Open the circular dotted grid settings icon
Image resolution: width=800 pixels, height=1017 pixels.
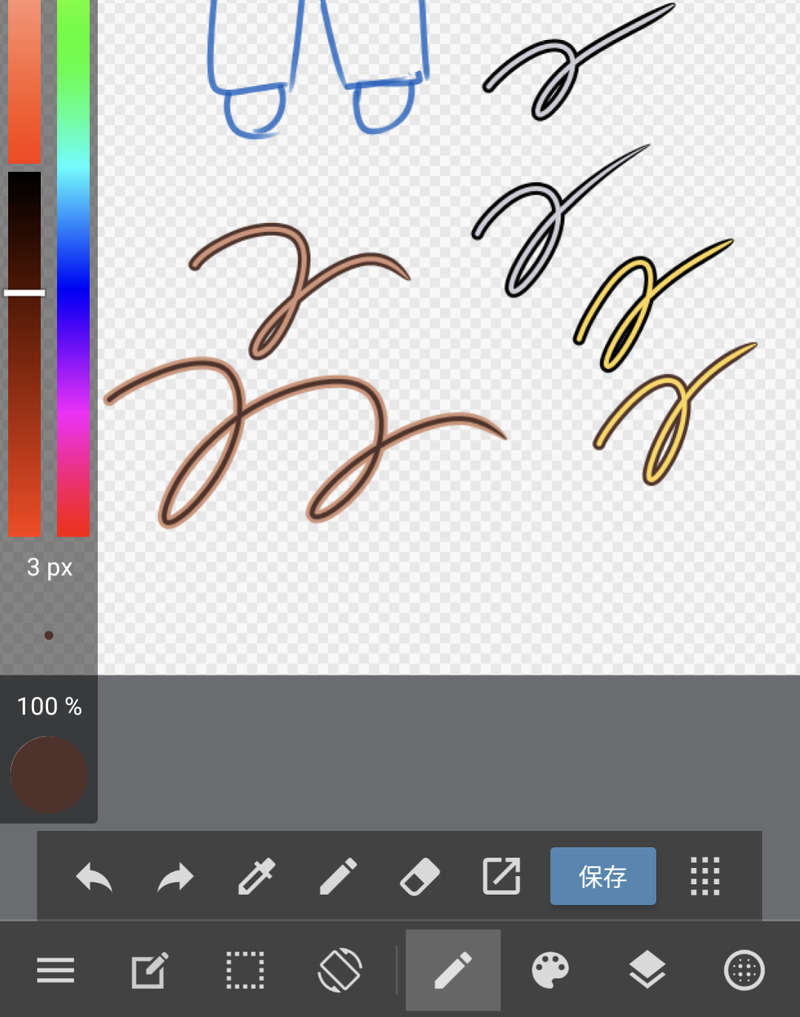tap(744, 970)
